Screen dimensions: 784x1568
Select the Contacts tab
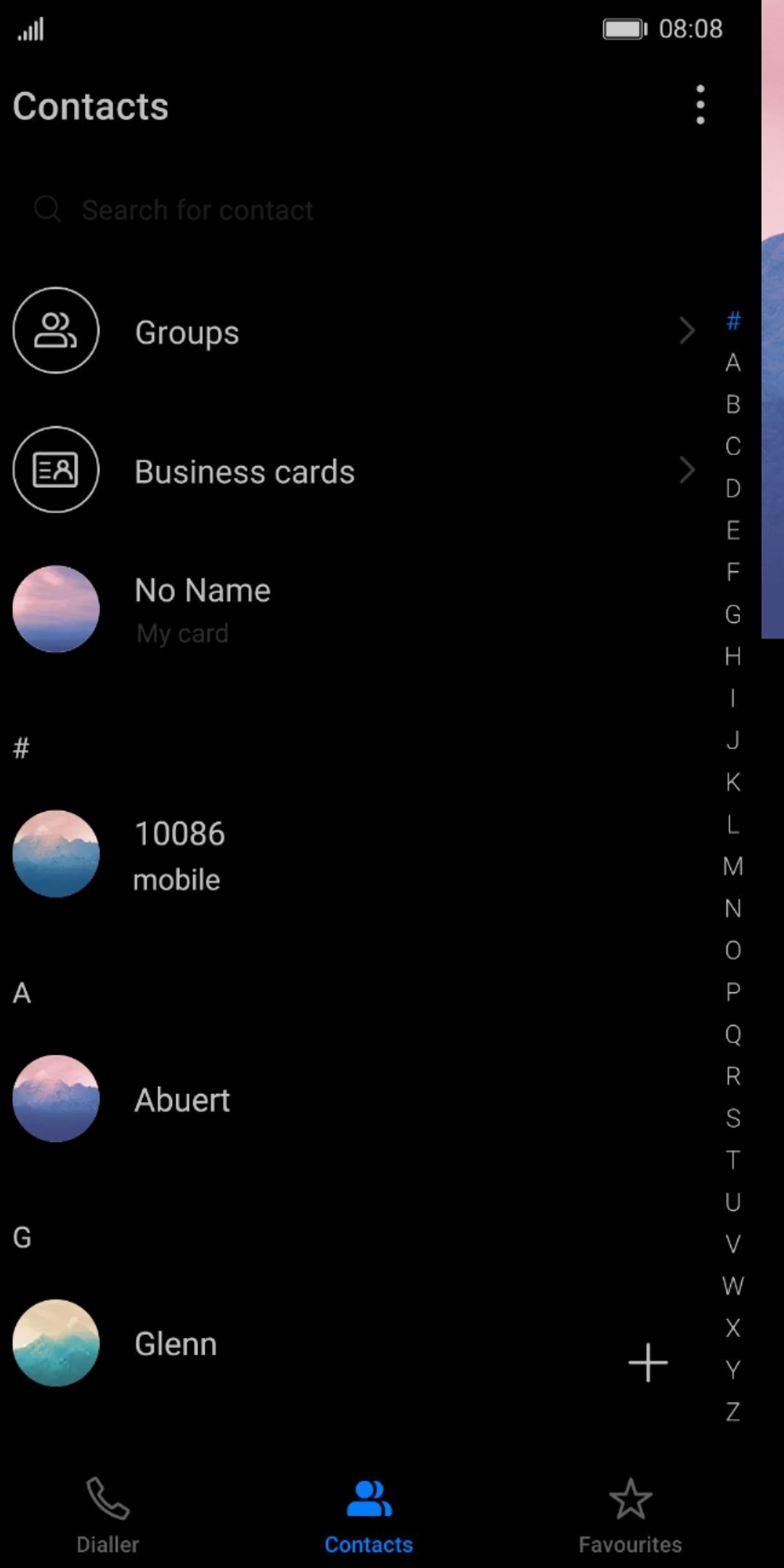[369, 1515]
